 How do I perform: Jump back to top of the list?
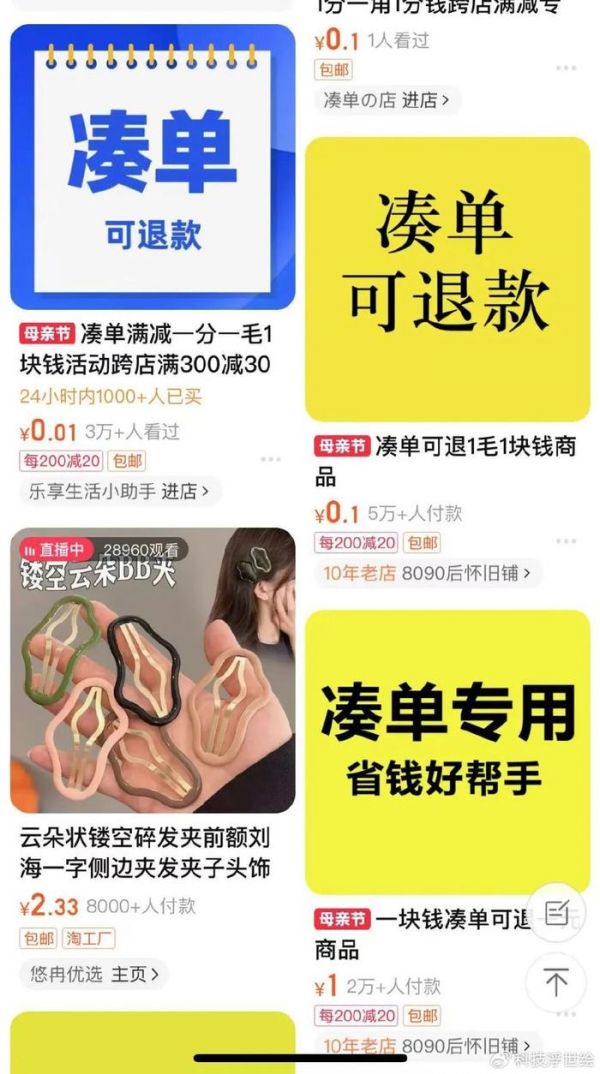[556, 981]
